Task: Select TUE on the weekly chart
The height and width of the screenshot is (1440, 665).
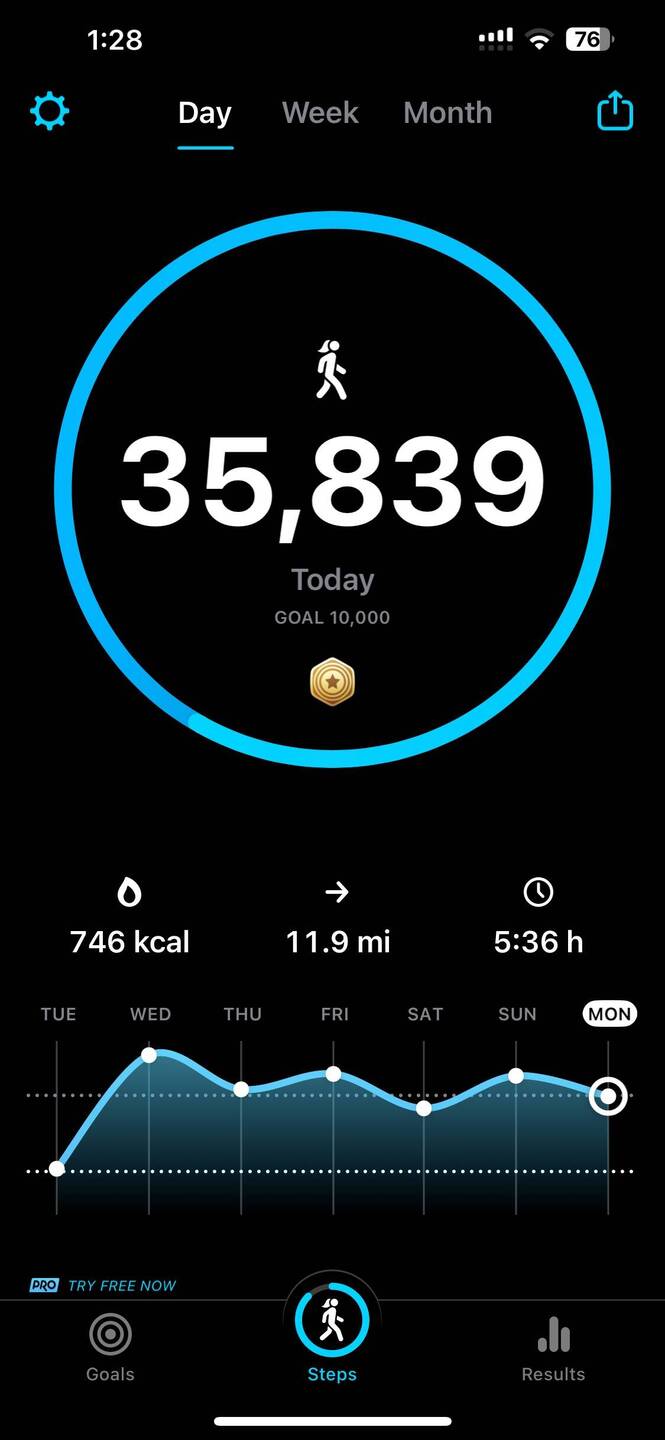Action: point(58,1014)
